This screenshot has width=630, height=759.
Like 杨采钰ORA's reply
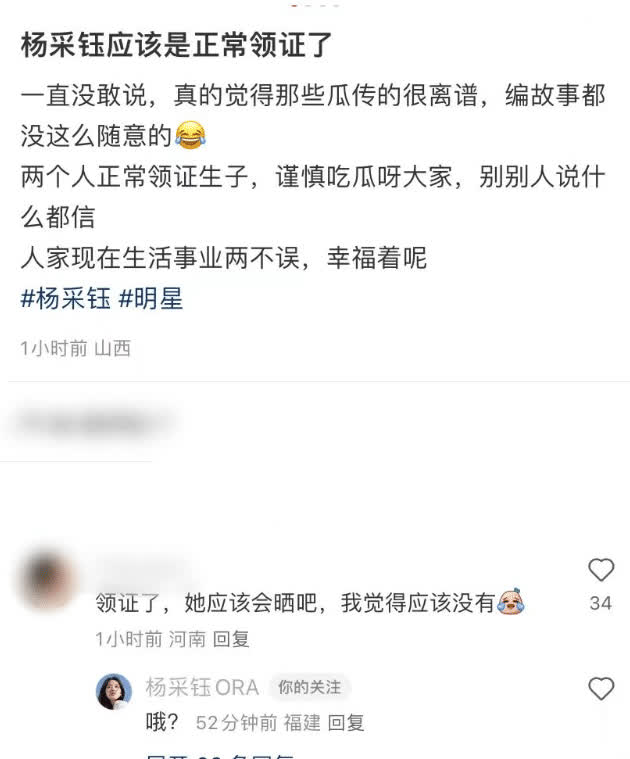pyautogui.click(x=600, y=688)
